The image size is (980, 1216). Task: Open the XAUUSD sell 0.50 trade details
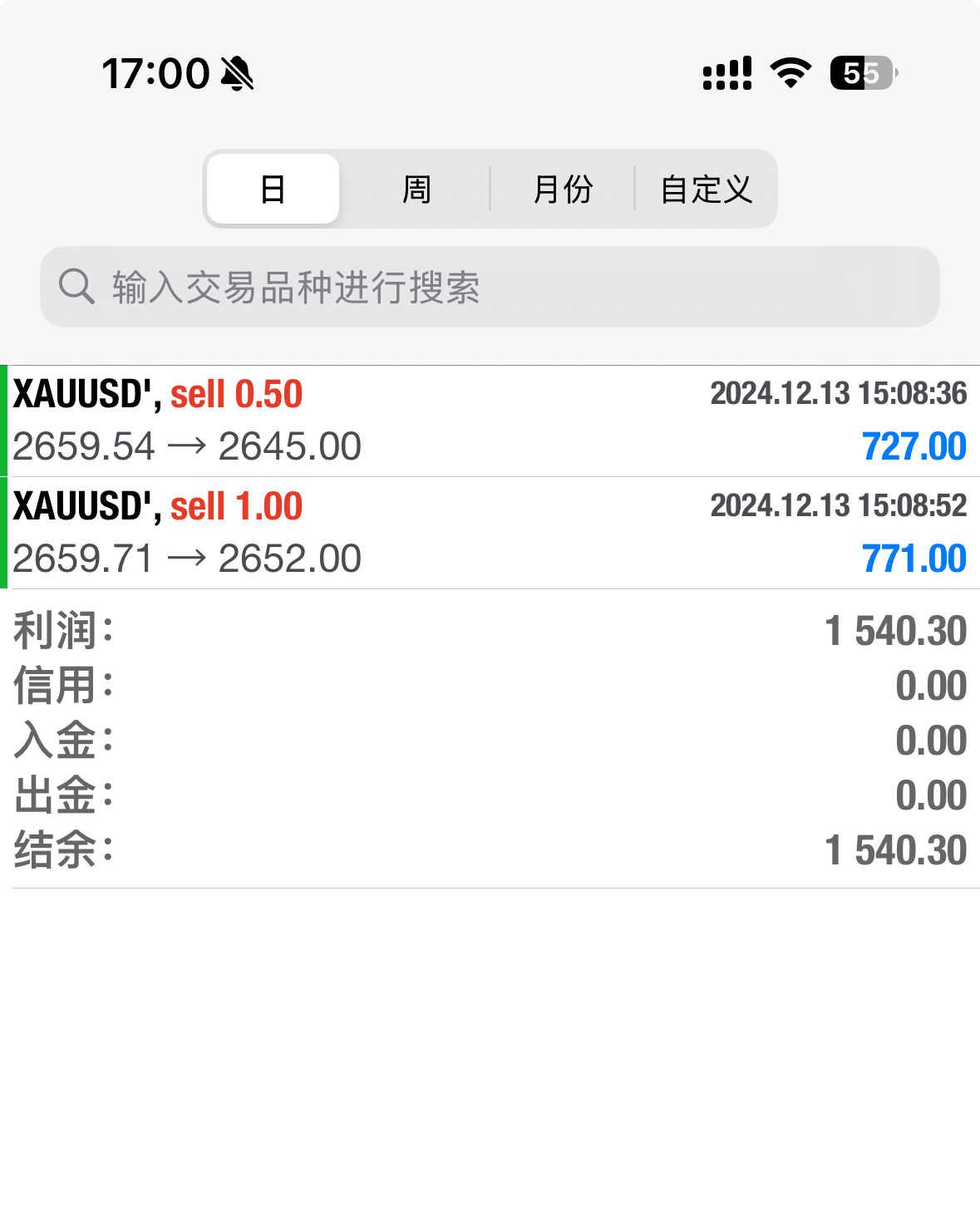pos(490,420)
